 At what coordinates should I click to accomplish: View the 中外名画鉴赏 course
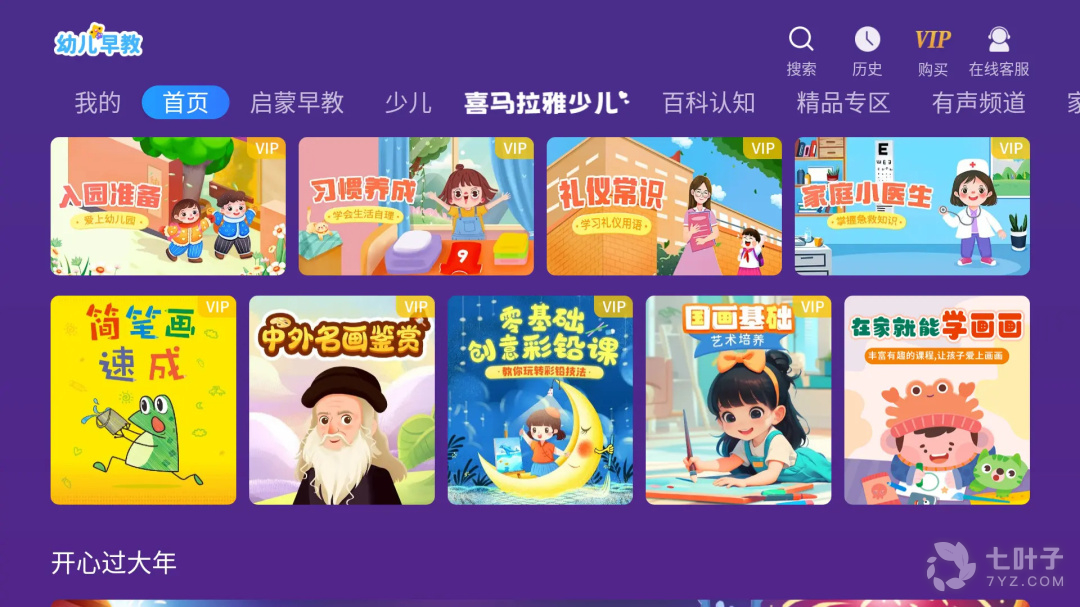[x=342, y=400]
